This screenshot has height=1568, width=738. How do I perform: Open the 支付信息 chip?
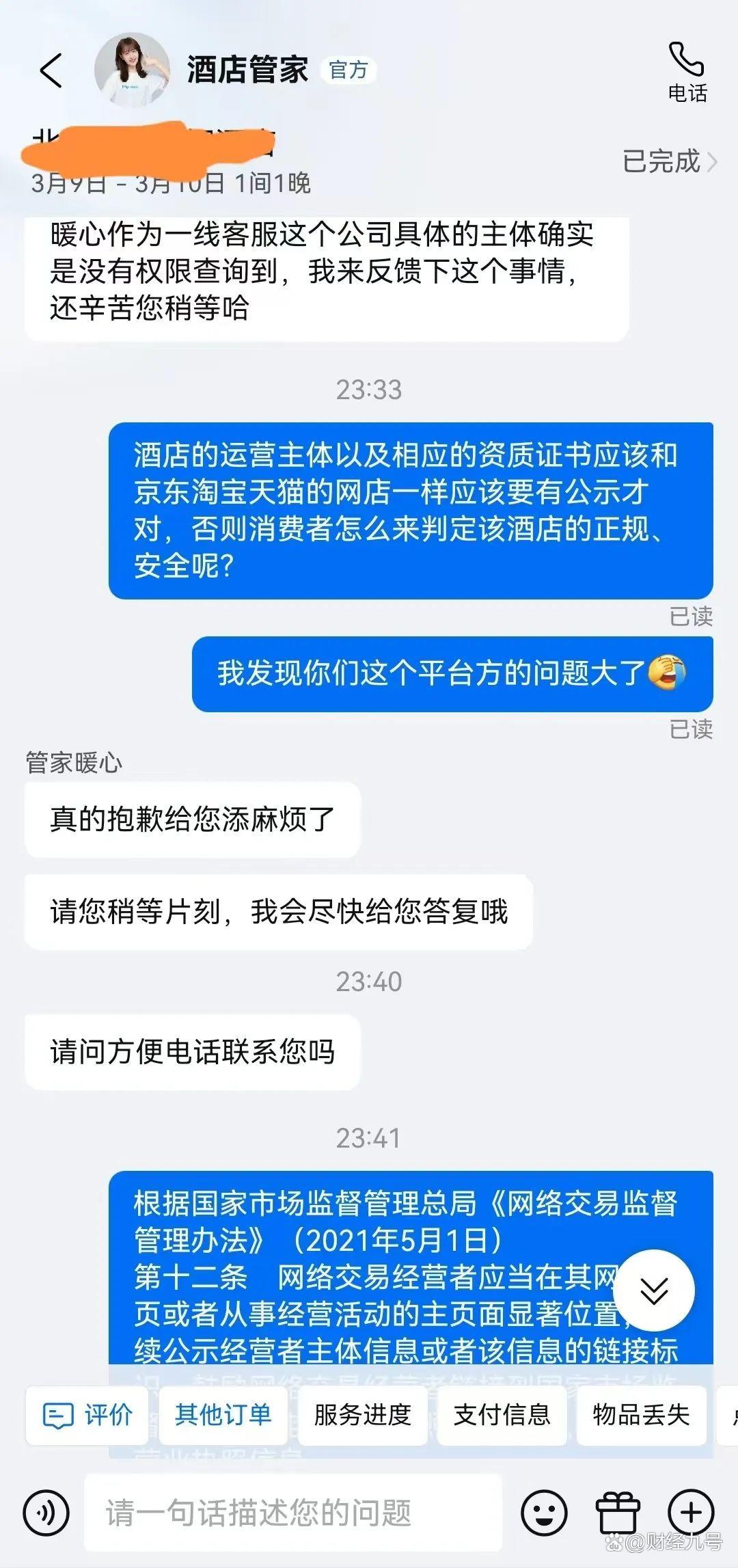click(x=502, y=1415)
